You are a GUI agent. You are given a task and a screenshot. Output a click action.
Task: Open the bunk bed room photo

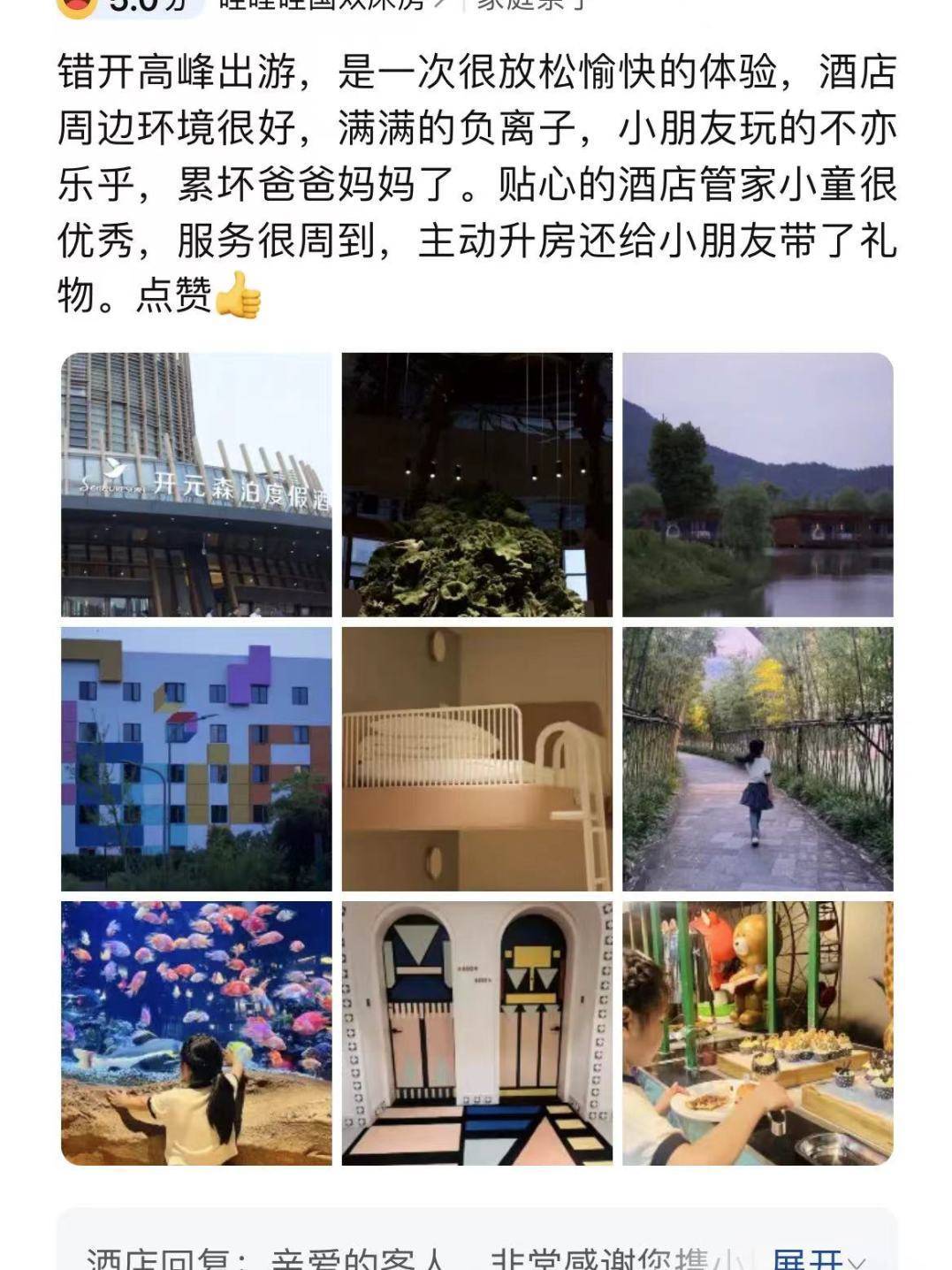476,759
